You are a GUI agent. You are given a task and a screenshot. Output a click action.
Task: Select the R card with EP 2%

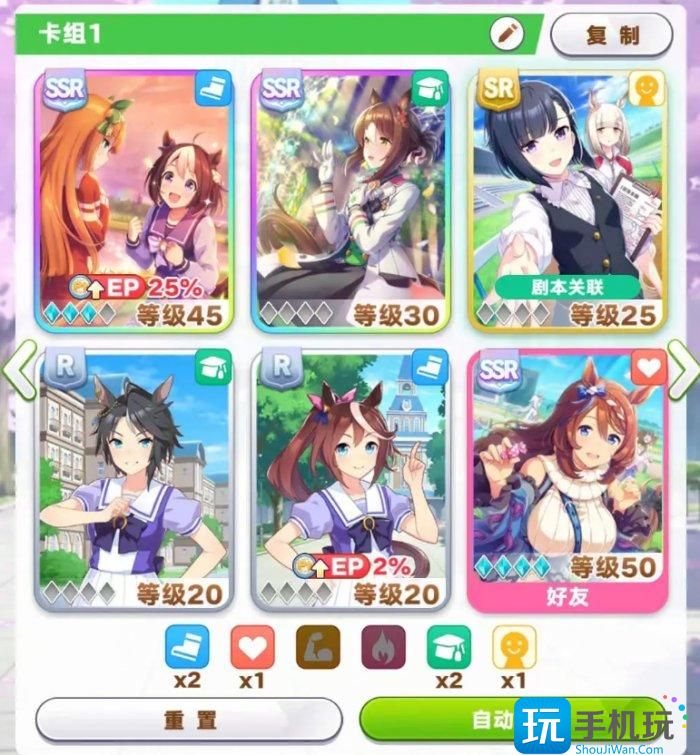click(350, 480)
